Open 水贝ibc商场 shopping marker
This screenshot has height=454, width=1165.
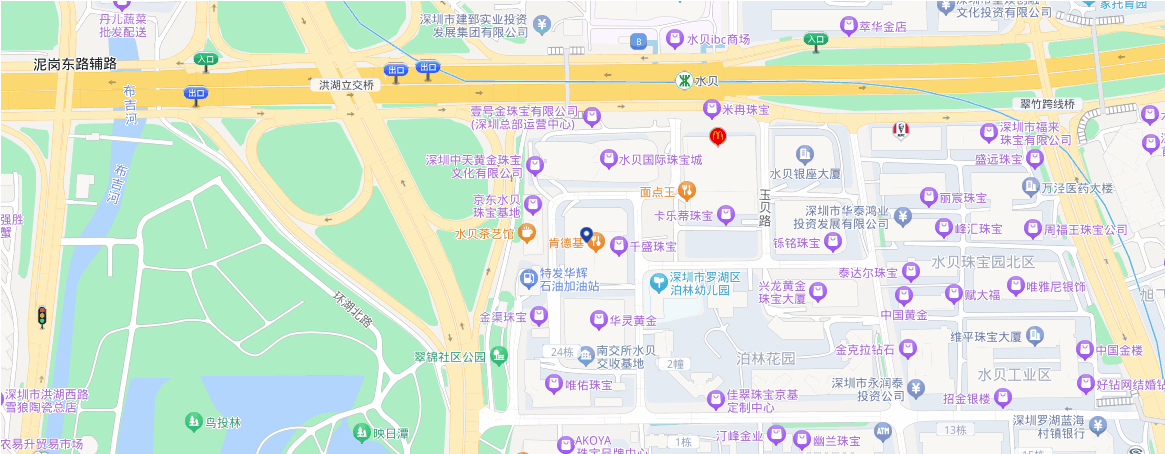point(674,40)
